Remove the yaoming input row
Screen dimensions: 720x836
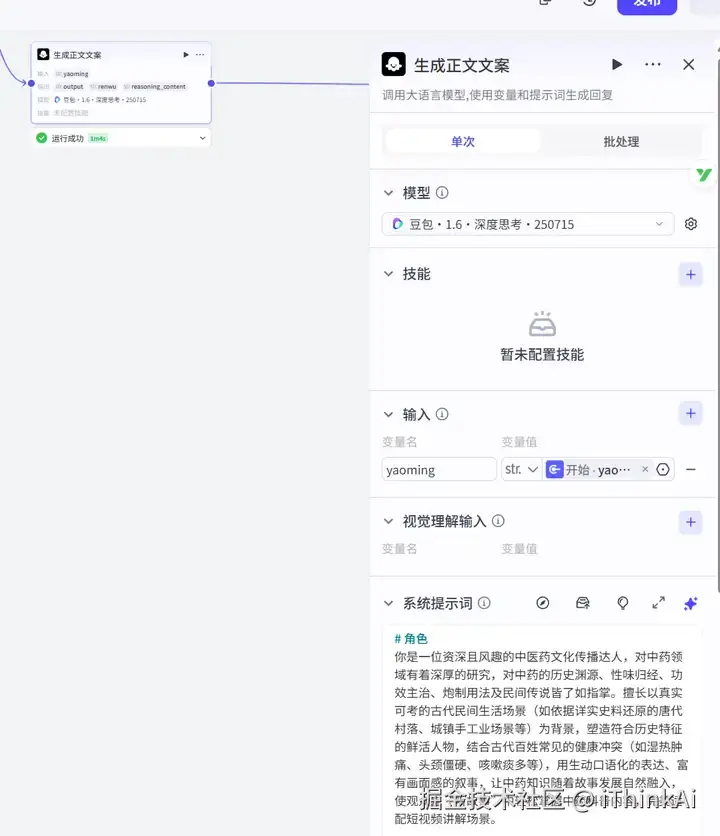click(x=691, y=469)
